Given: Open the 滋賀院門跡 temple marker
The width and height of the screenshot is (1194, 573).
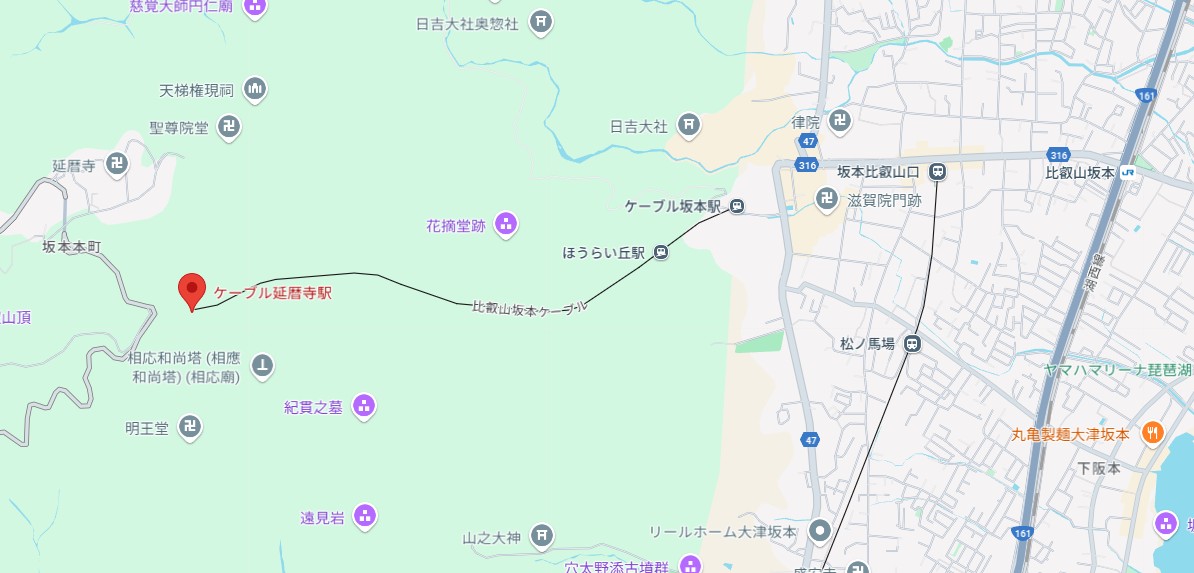Looking at the screenshot, I should coord(826,199).
